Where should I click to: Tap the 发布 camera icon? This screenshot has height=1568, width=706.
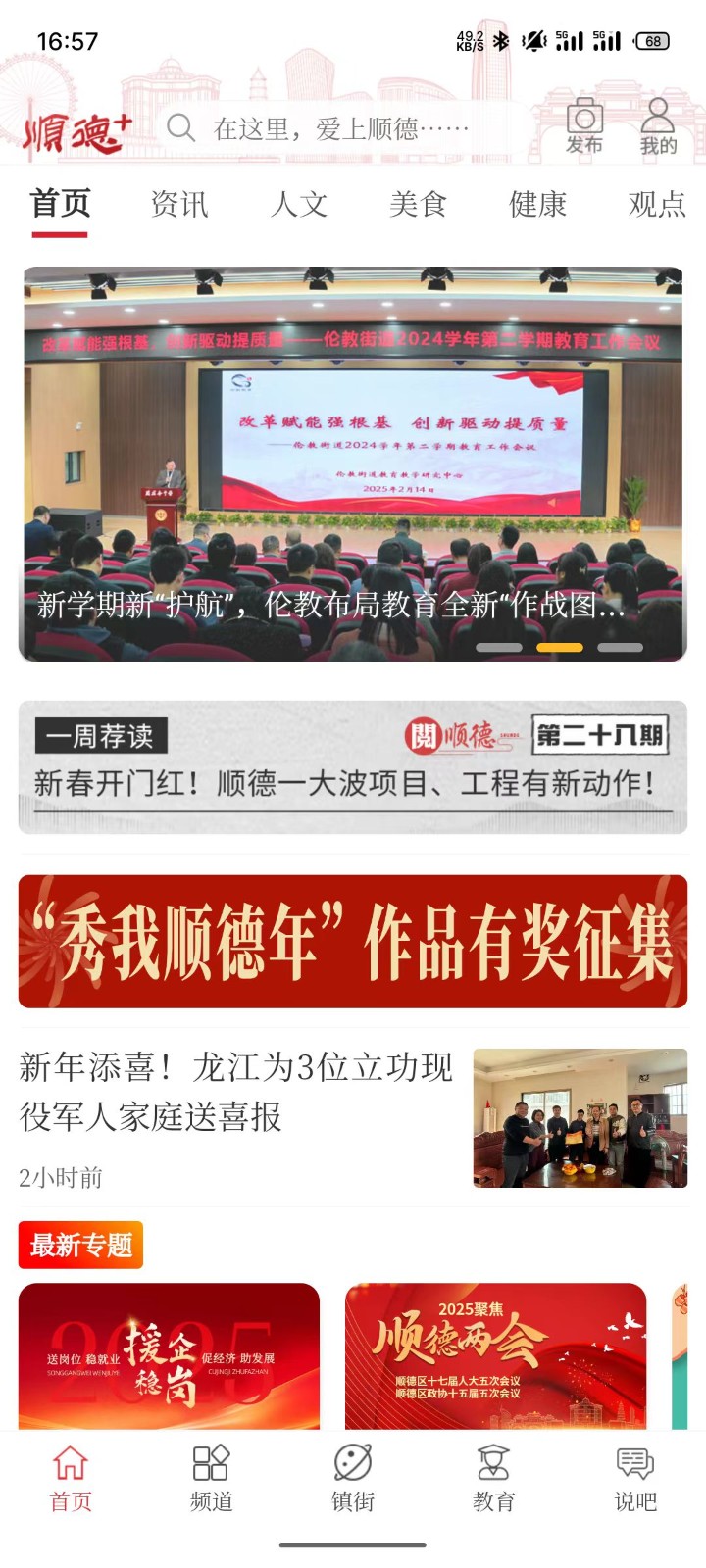tap(584, 125)
